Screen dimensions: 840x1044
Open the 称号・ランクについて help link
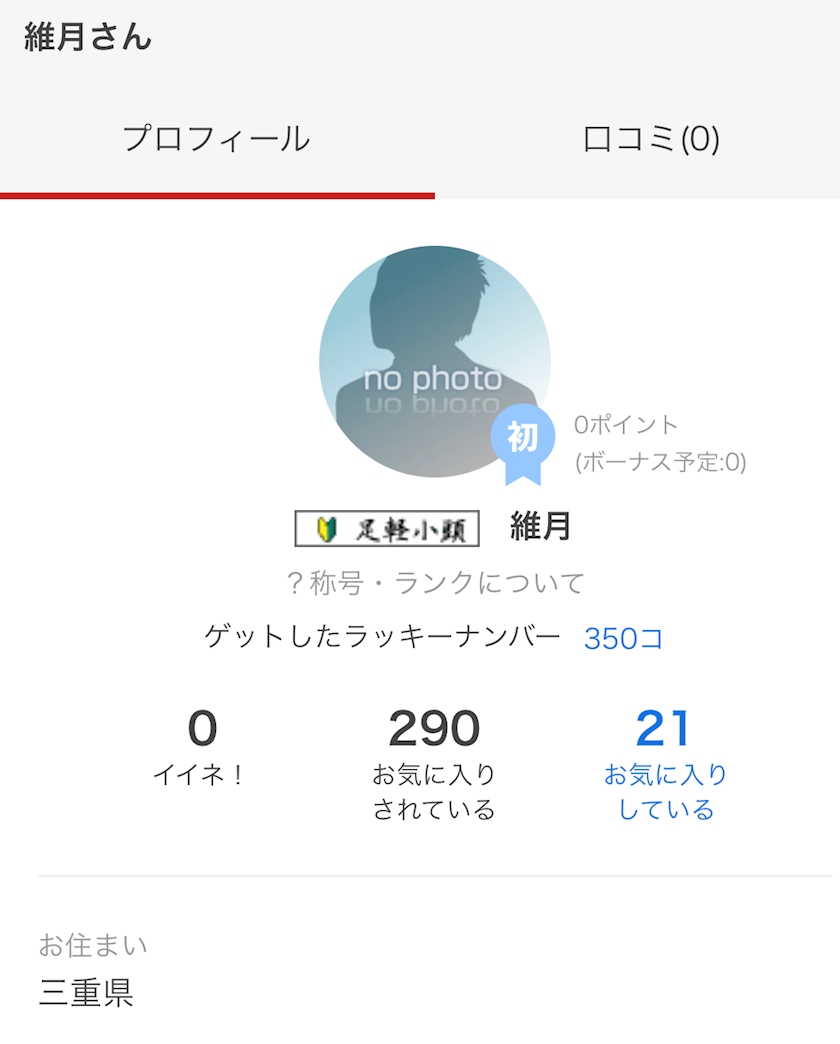tap(434, 583)
